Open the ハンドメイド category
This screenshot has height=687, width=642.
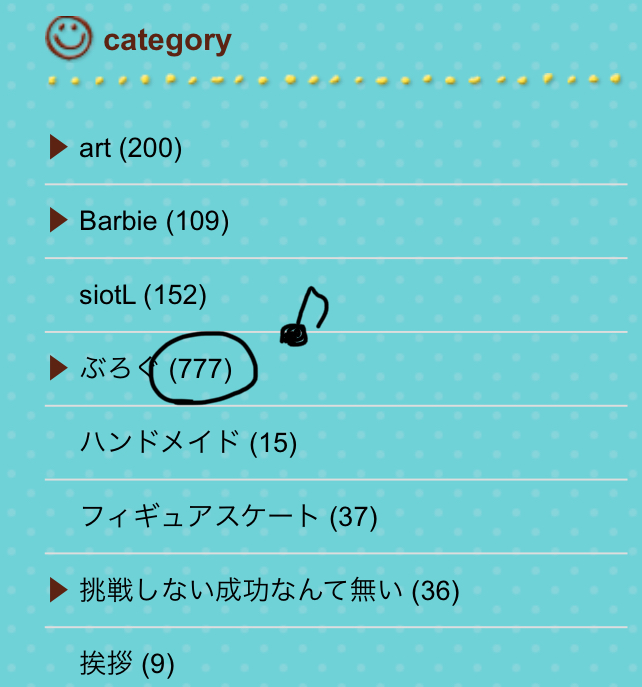click(x=160, y=442)
